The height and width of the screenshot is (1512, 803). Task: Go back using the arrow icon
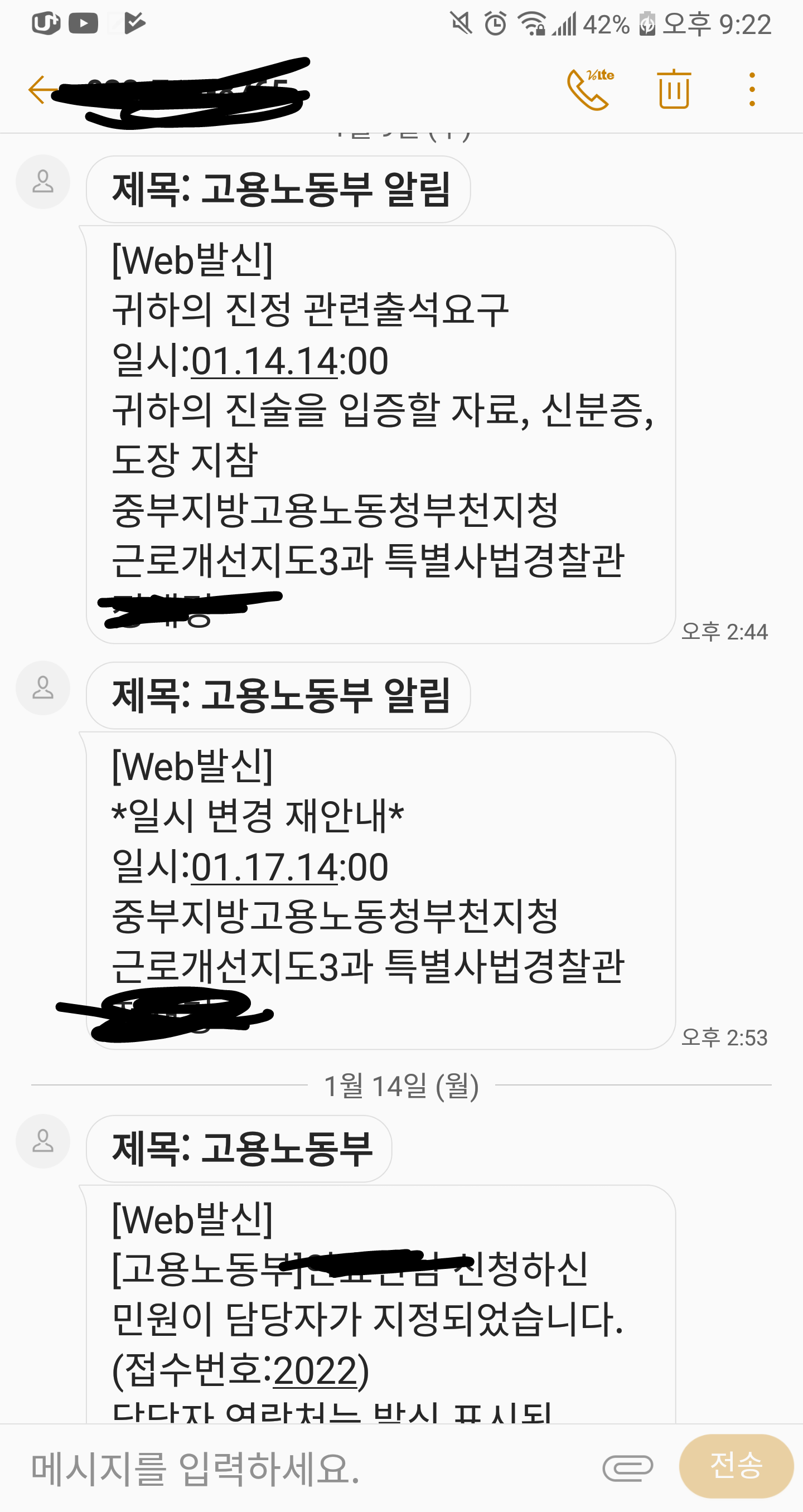click(41, 90)
